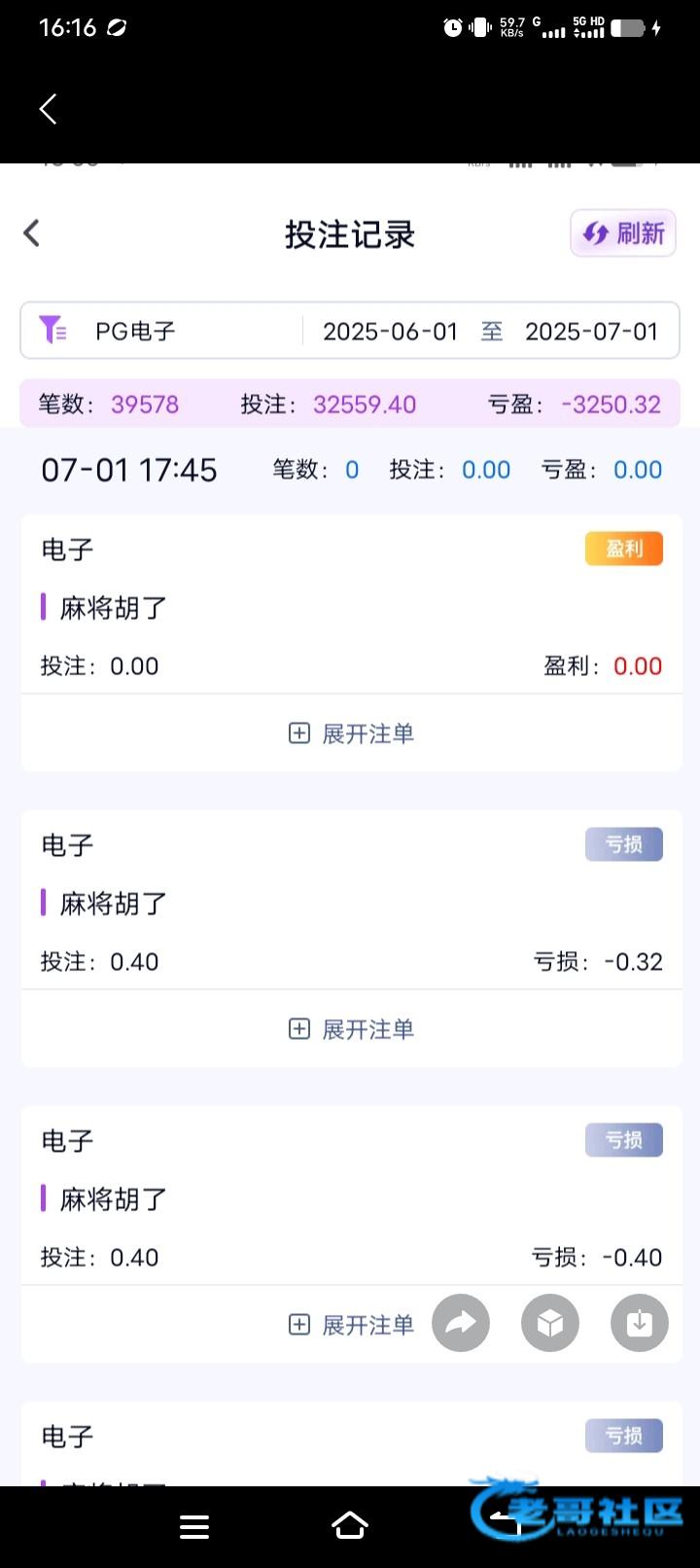Viewport: 700px width, 1568px height.
Task: Download the image with the save button
Action: (x=639, y=1323)
